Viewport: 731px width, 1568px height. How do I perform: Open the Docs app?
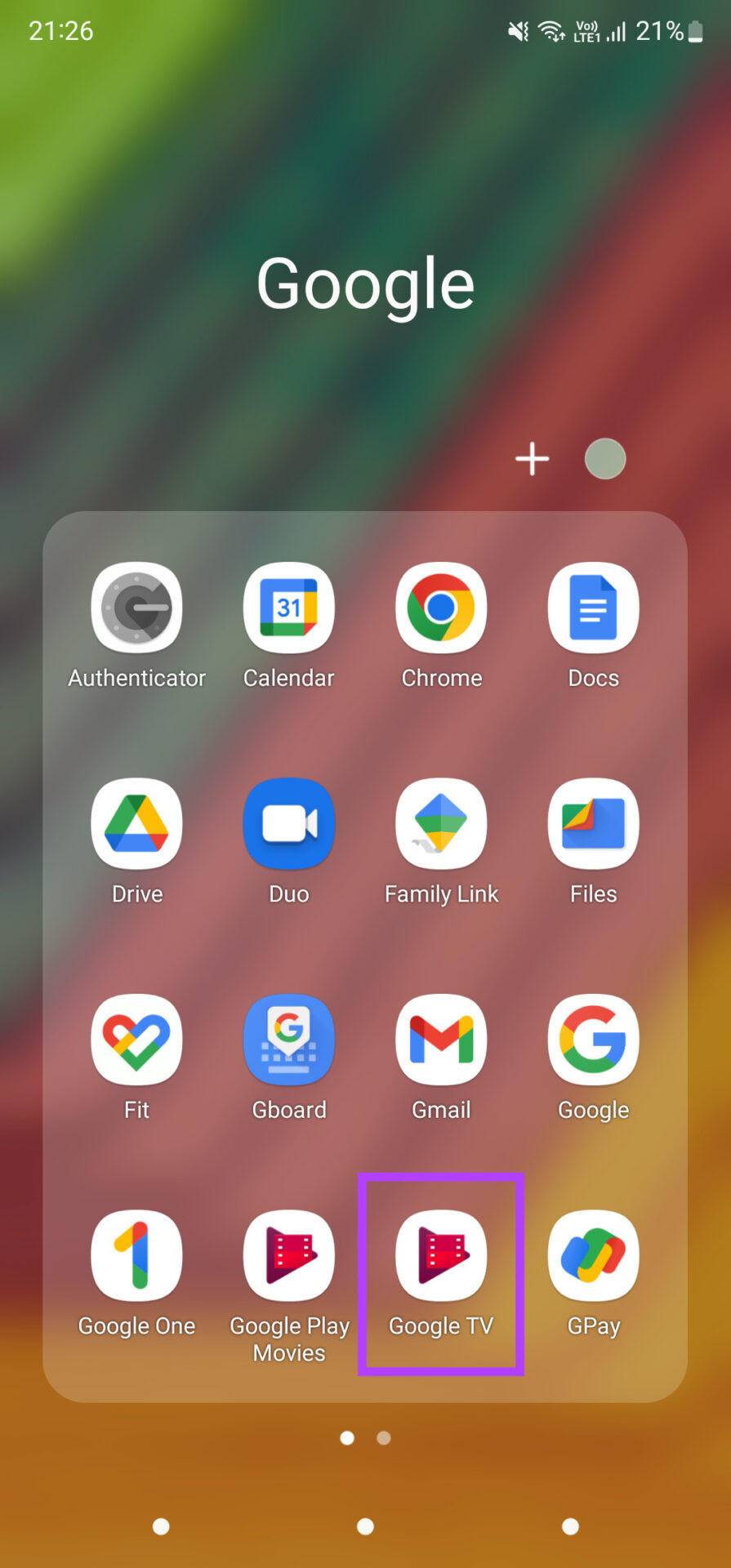(593, 608)
